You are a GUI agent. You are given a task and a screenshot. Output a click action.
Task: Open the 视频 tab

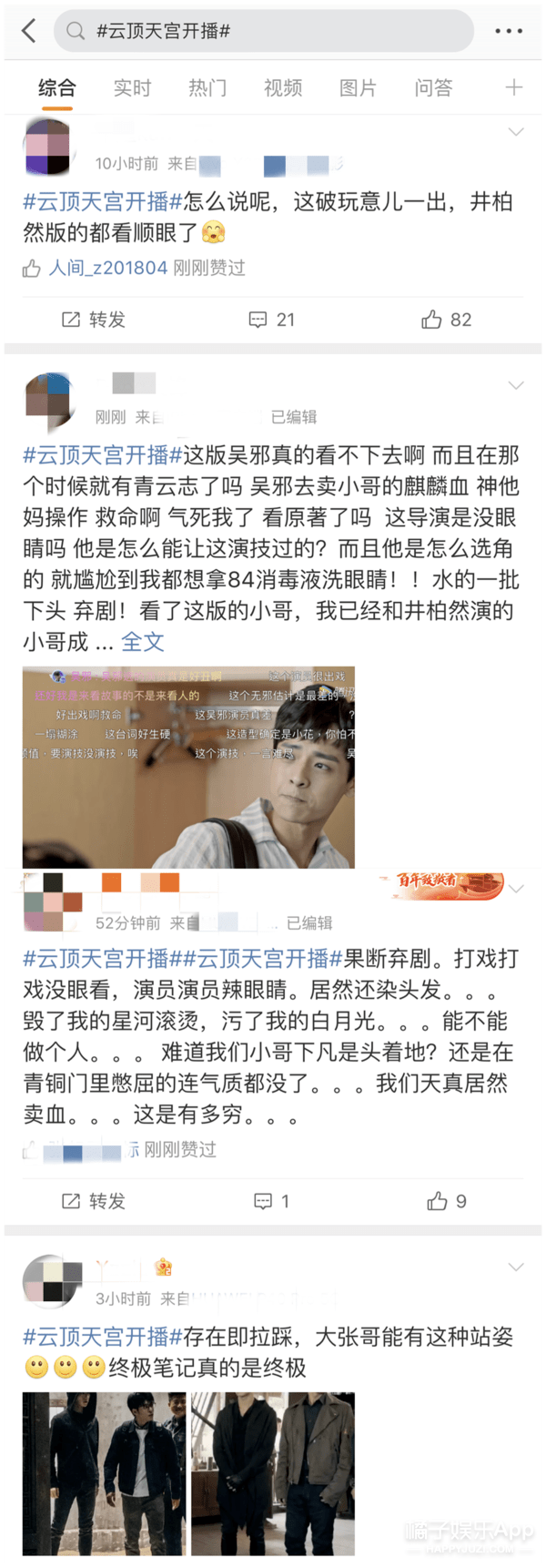tap(283, 88)
